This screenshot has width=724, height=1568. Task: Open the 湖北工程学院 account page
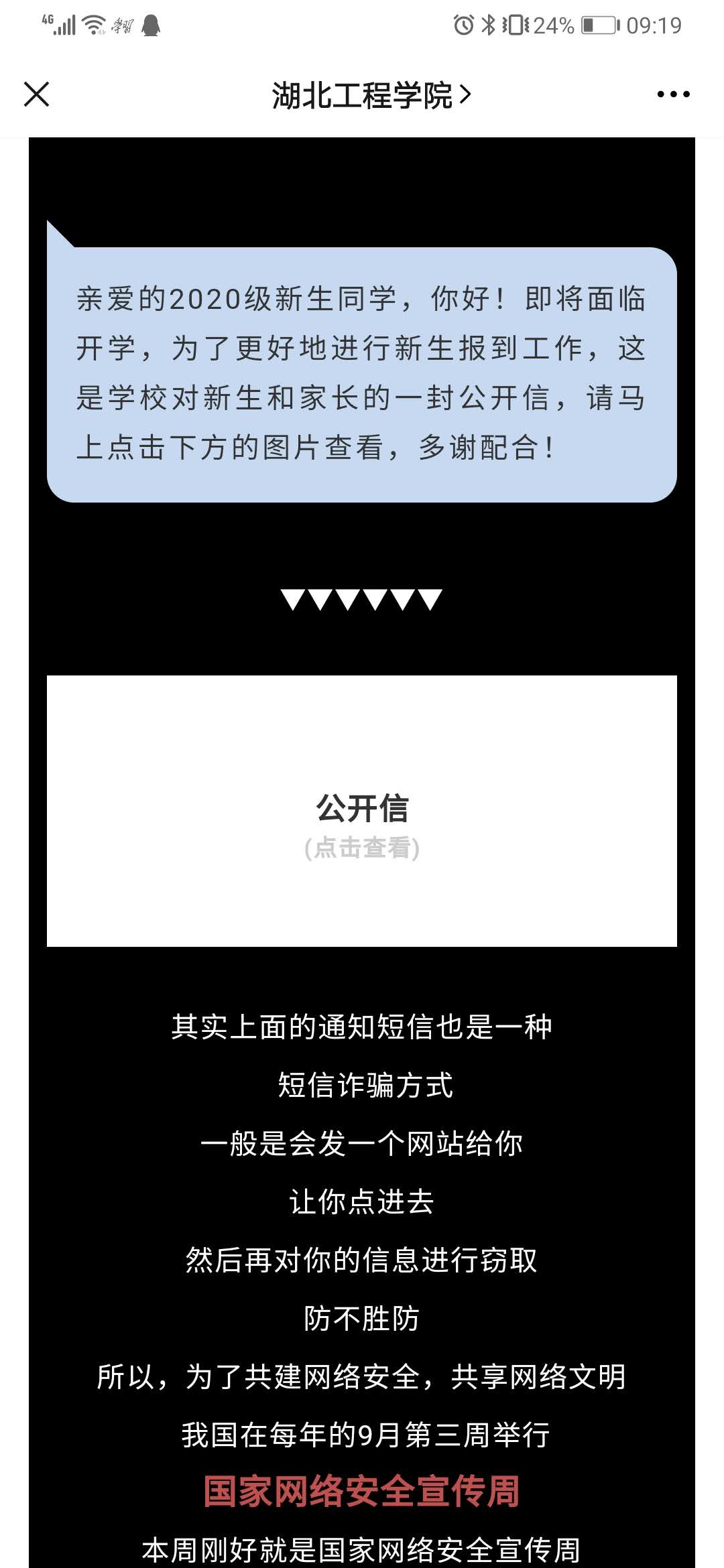coord(371,95)
